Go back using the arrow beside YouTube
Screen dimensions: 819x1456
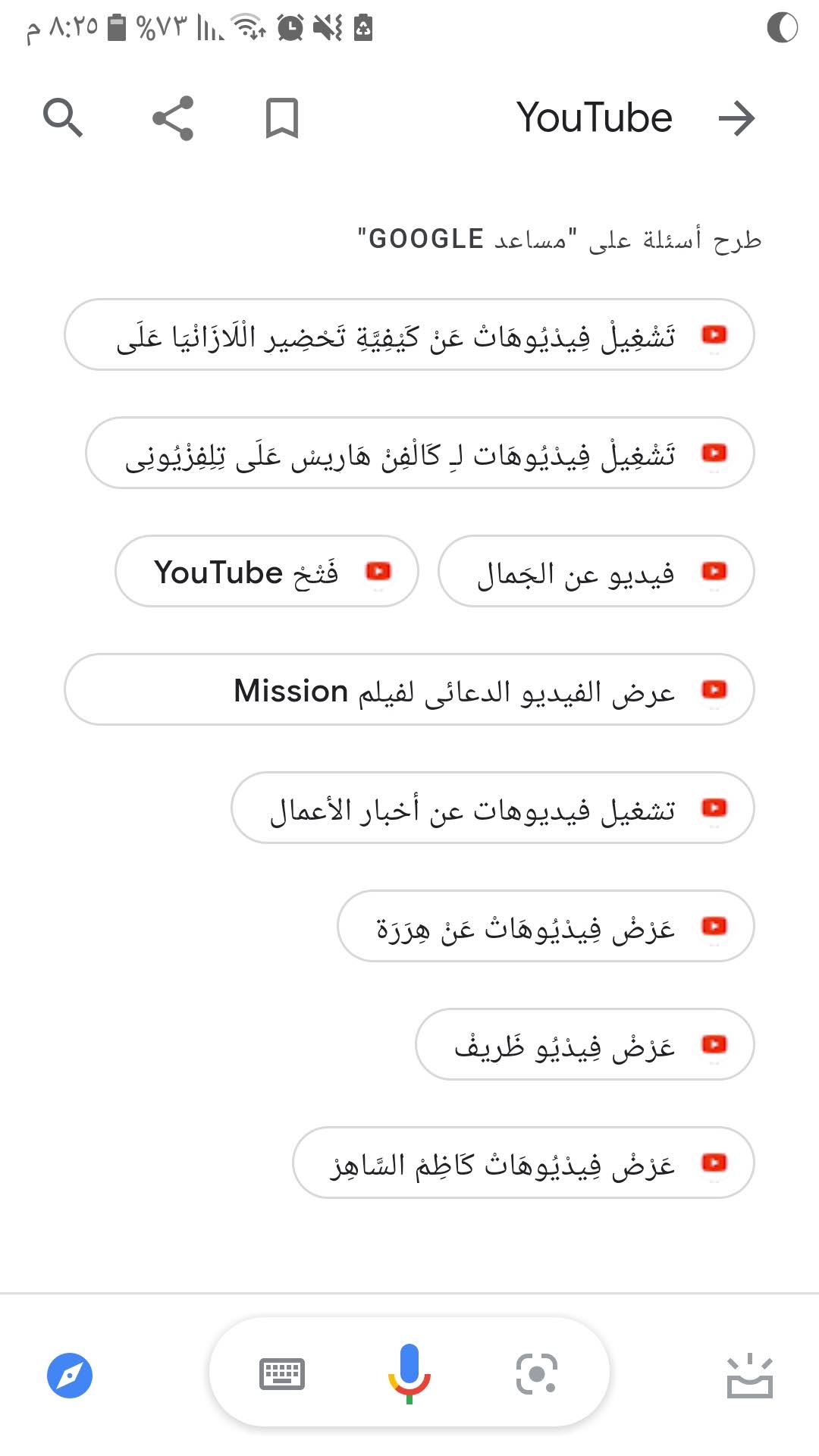coord(736,118)
